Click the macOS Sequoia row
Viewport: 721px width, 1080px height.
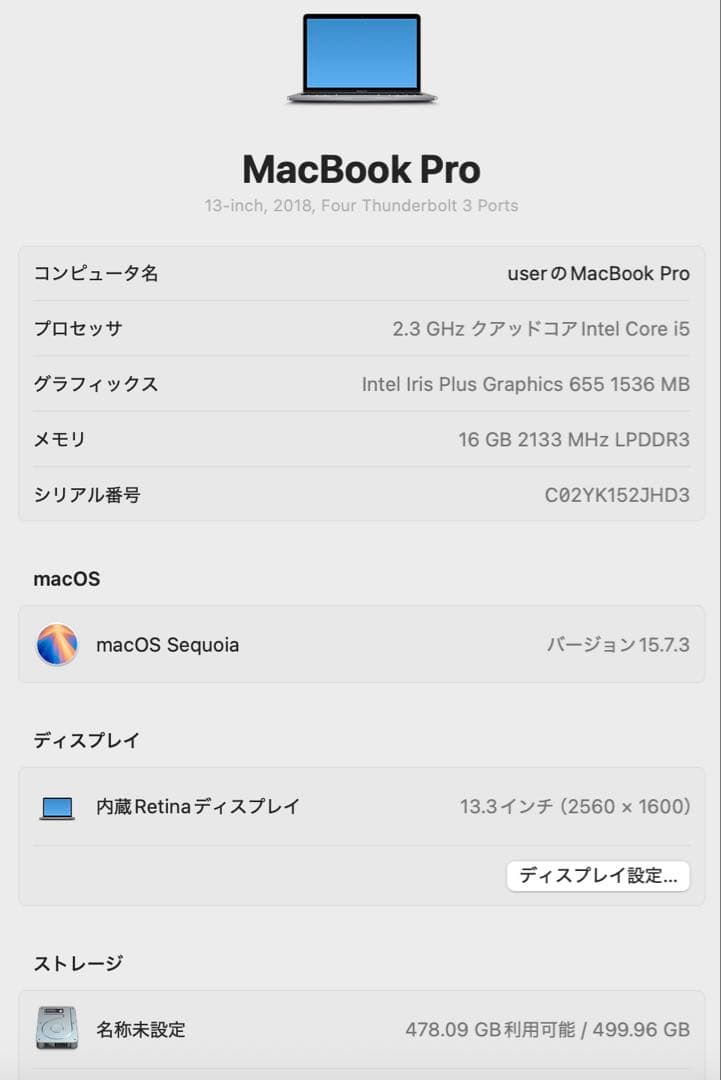(360, 645)
